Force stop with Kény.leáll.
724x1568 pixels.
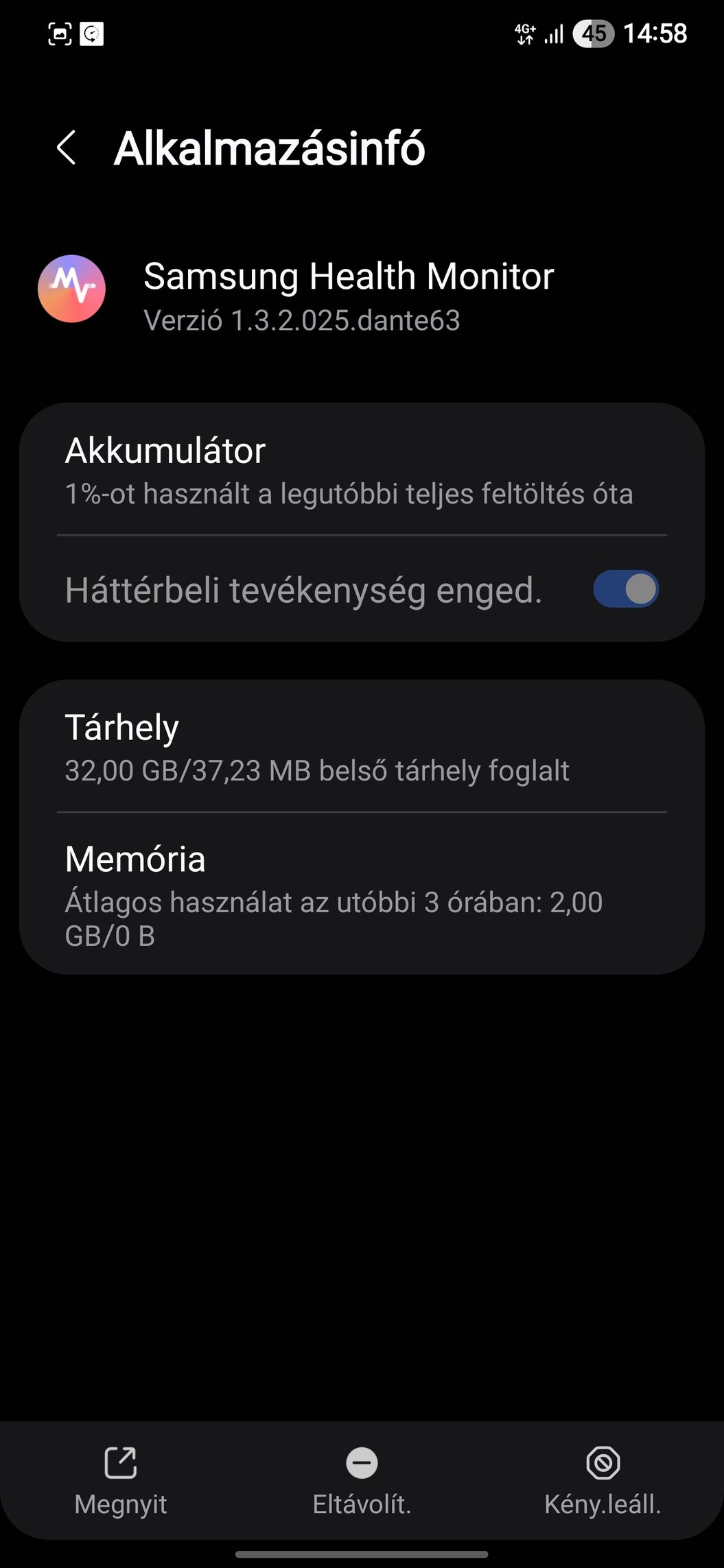pyautogui.click(x=603, y=1481)
